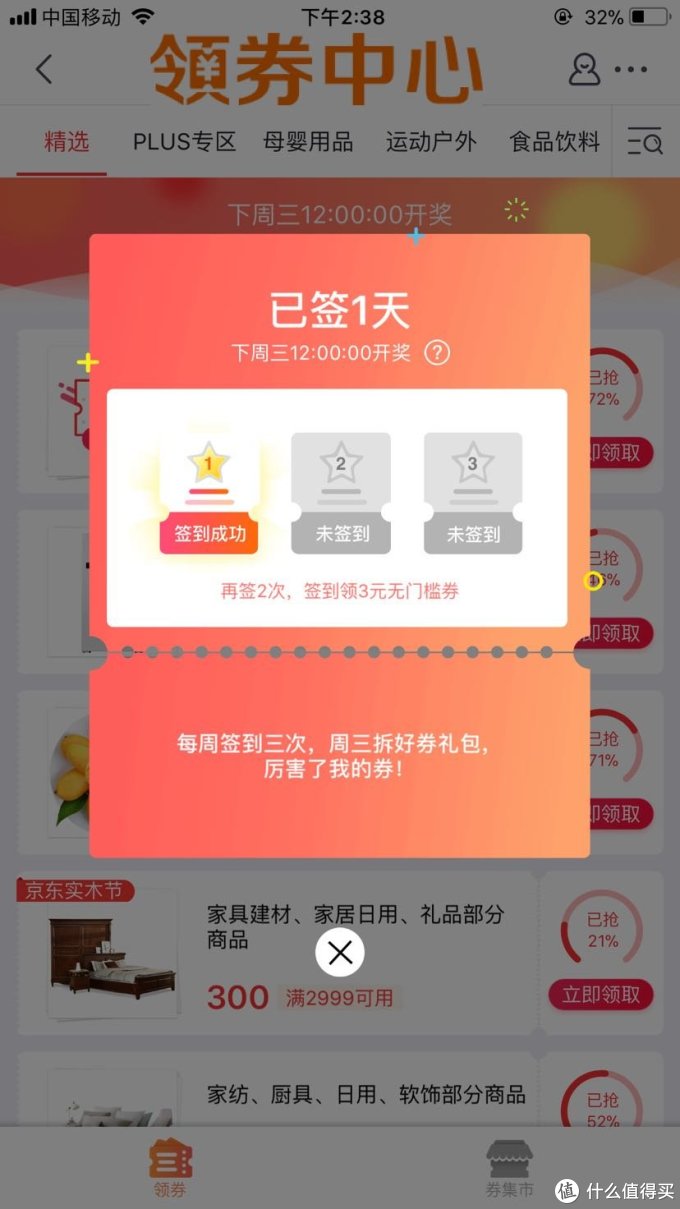The height and width of the screenshot is (1209, 680).
Task: Go back with the back arrow
Action: click(x=44, y=69)
